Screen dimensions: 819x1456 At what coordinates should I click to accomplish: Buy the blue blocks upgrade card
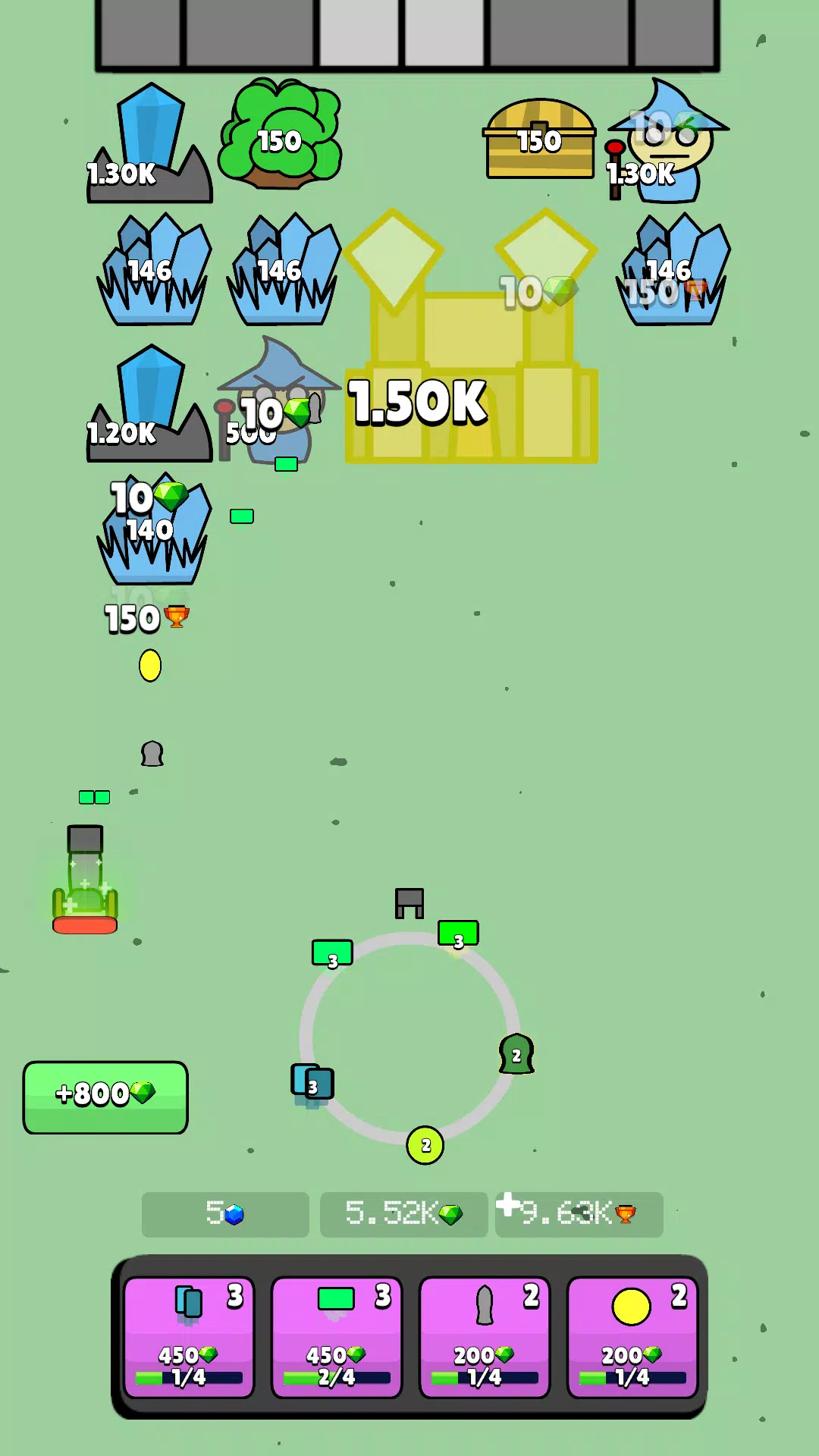pos(189,1337)
